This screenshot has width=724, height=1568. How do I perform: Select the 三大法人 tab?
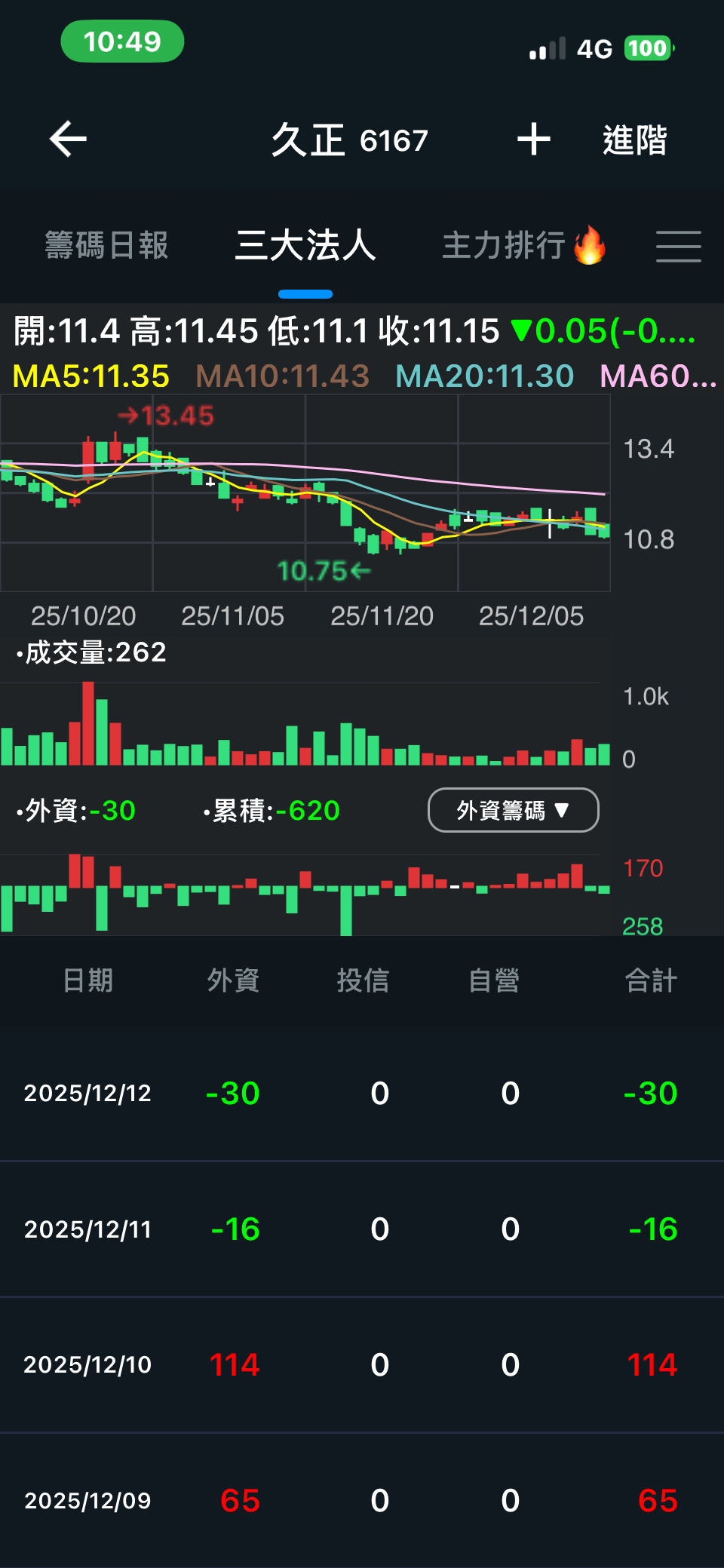tap(305, 246)
